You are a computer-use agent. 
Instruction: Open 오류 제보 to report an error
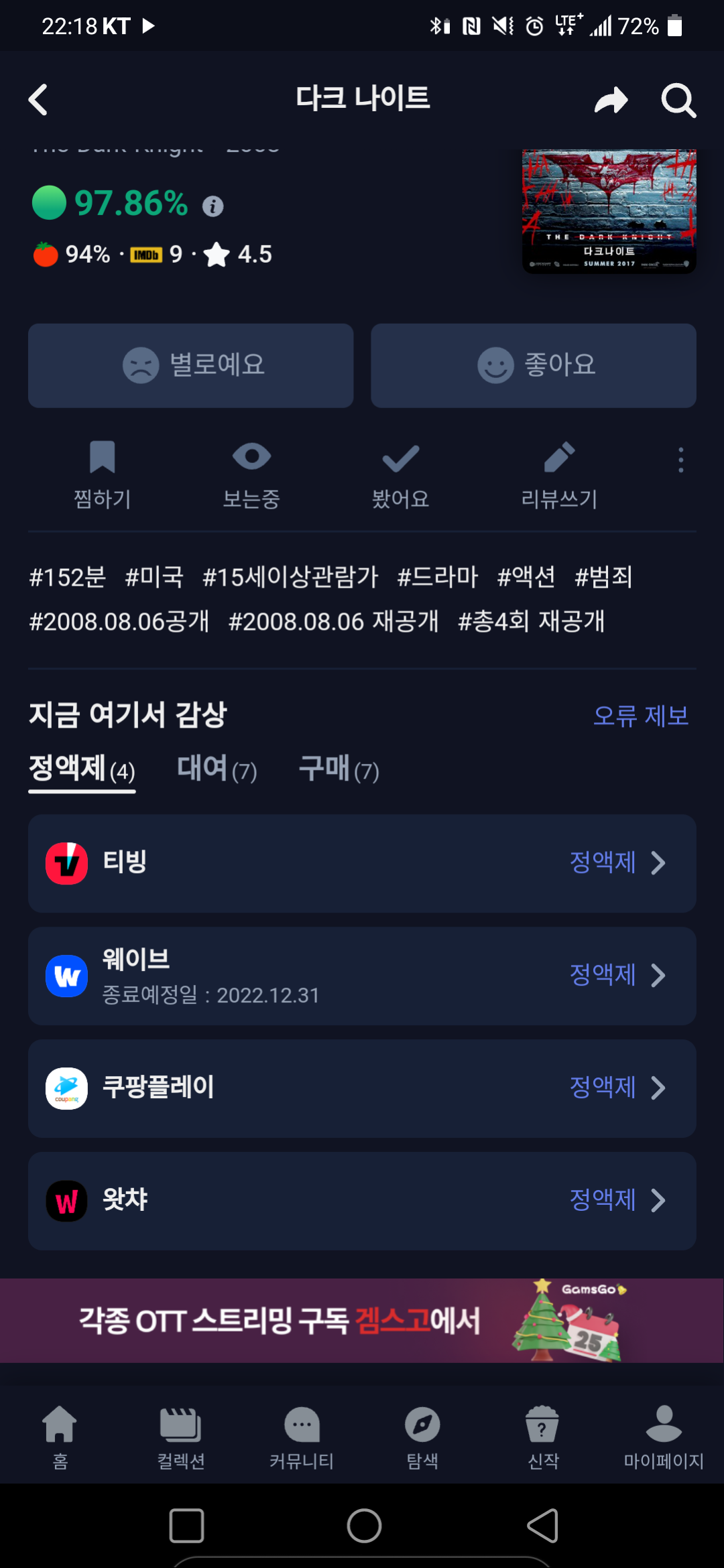[x=641, y=716]
